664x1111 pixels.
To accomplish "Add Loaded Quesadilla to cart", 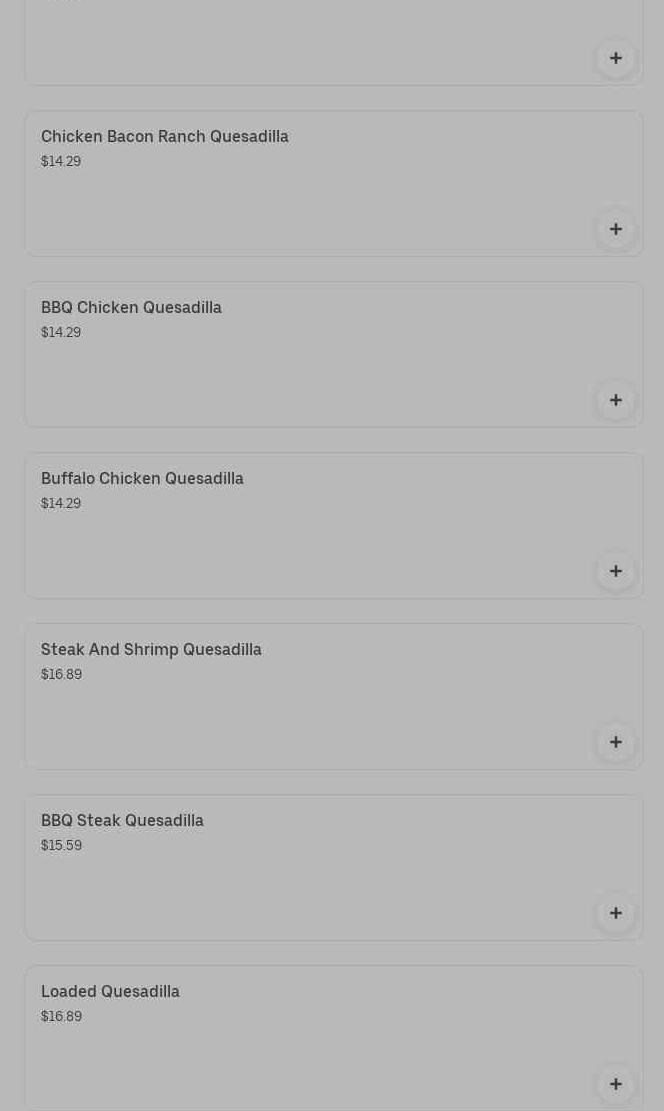I will tap(616, 1084).
